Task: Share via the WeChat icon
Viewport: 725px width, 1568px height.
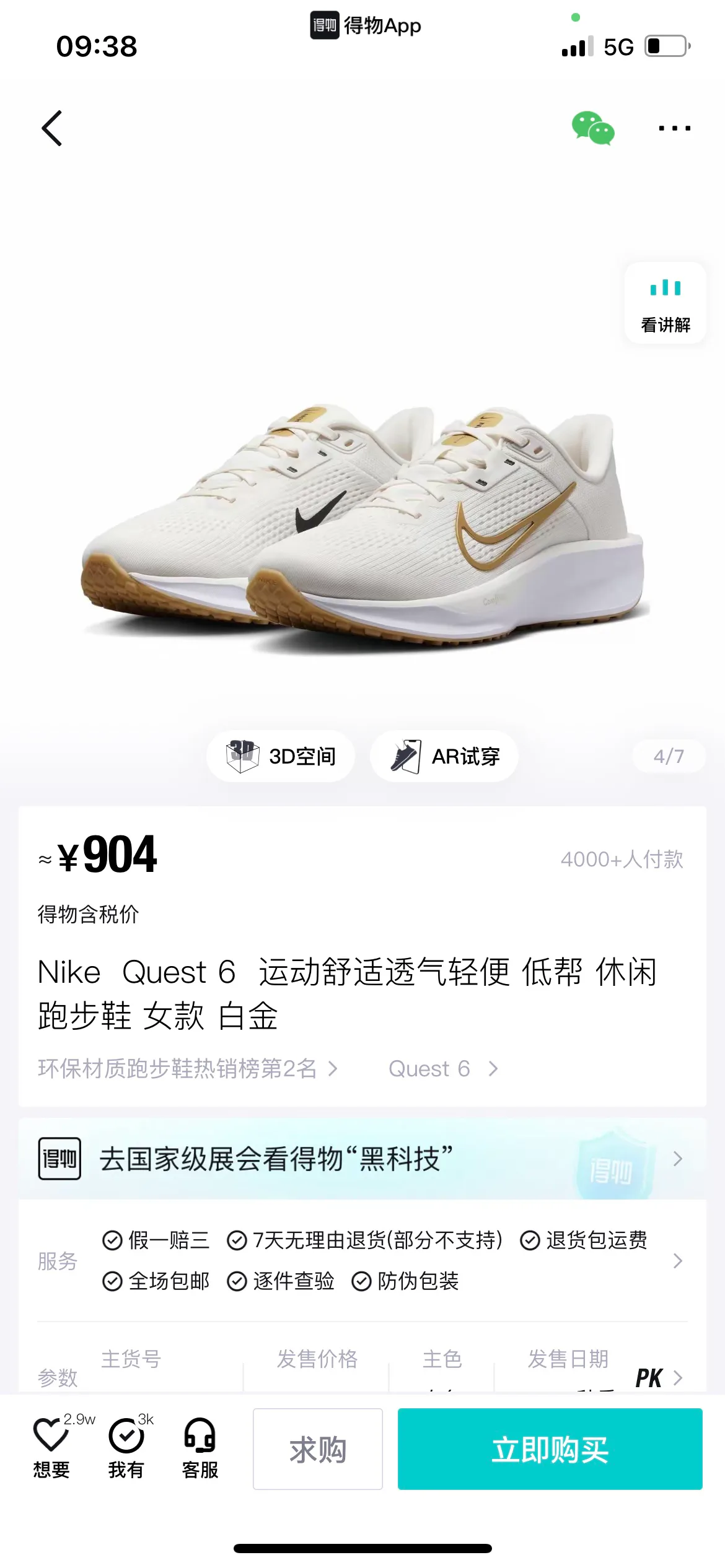Action: (x=593, y=128)
